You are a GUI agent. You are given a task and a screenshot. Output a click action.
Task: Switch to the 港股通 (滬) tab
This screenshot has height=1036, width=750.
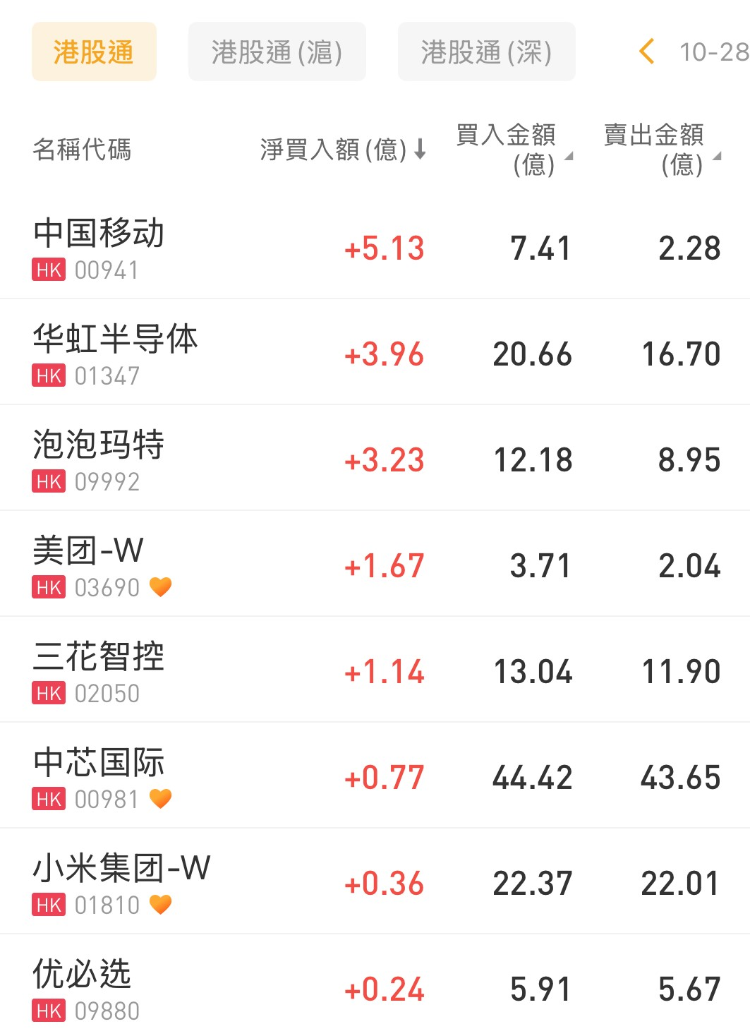(277, 52)
